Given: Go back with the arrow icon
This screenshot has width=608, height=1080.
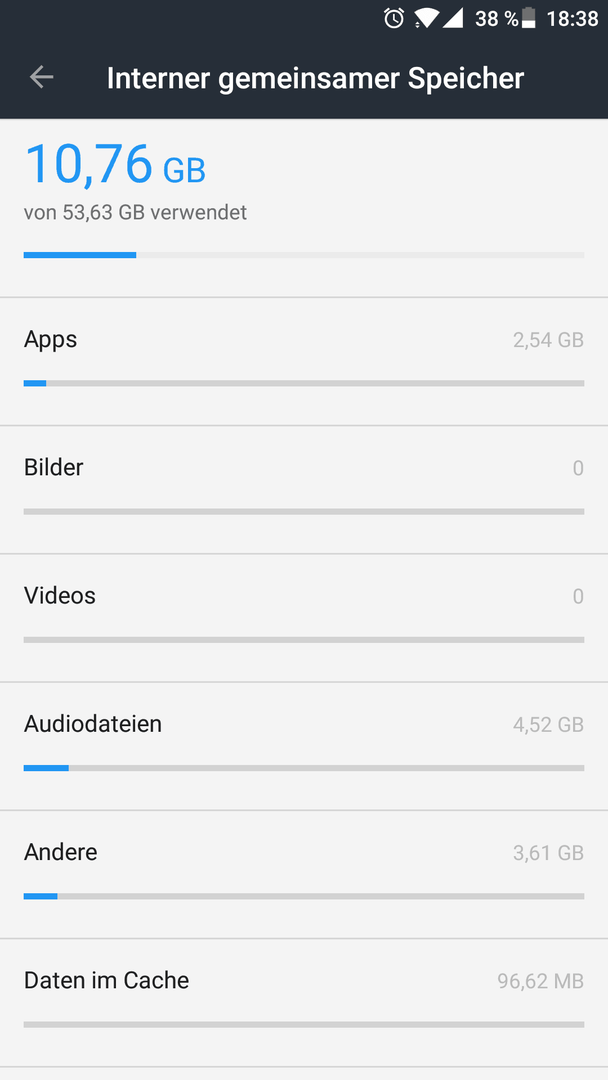Looking at the screenshot, I should (41, 77).
